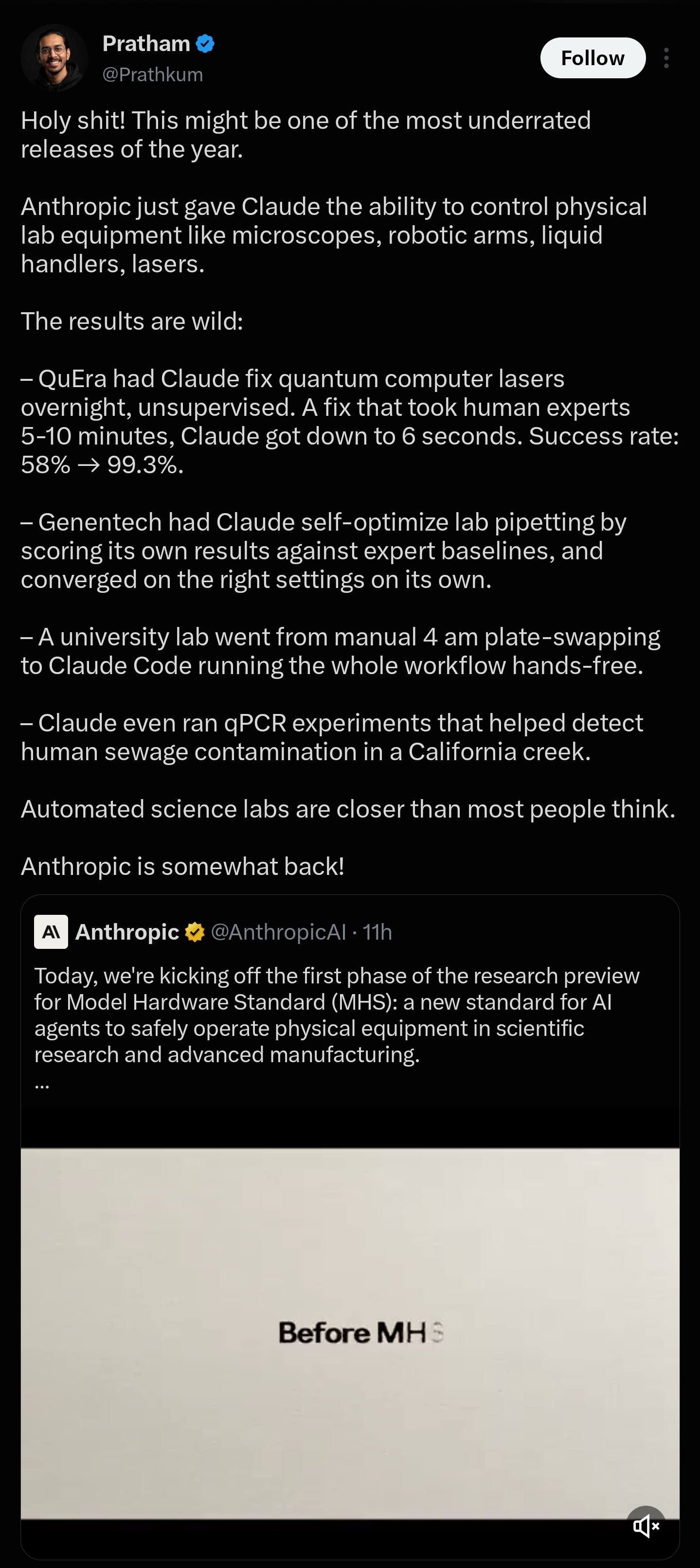The image size is (700, 1568).
Task: Open the @AnthropicAI profile from quoted post
Action: click(278, 932)
